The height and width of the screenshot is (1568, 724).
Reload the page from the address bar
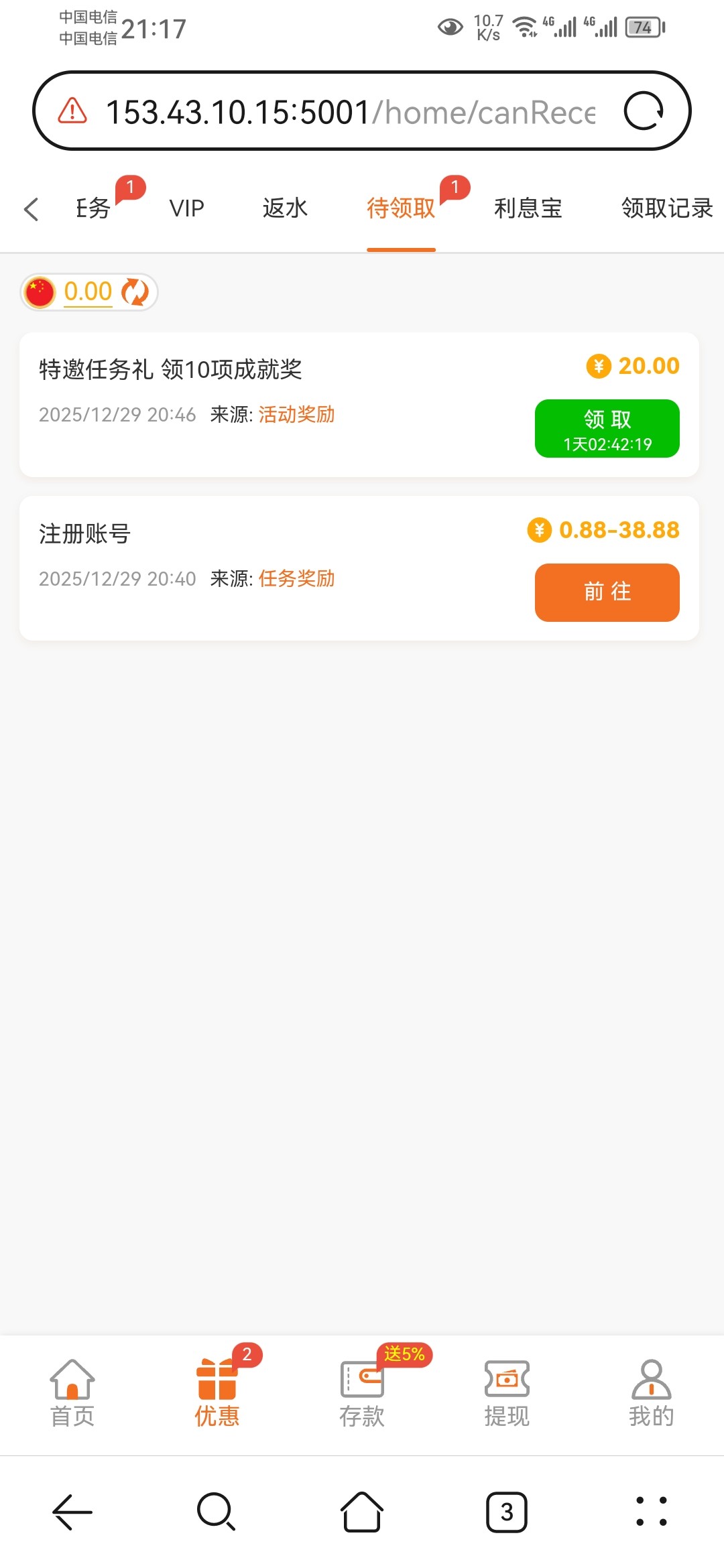point(643,111)
